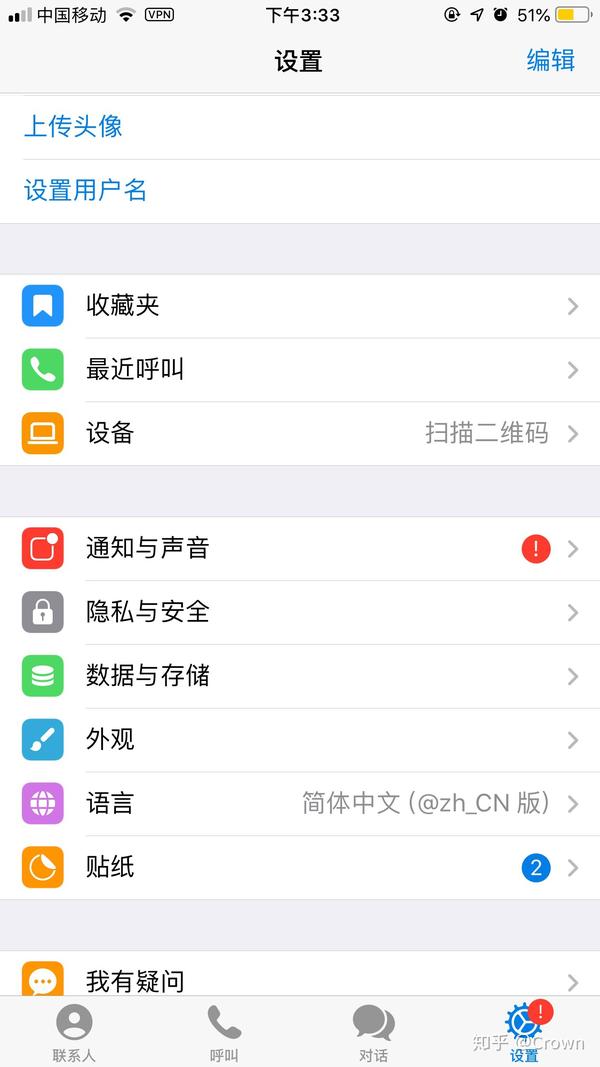
Task: Open 隐私与安全 settings
Action: pos(300,612)
